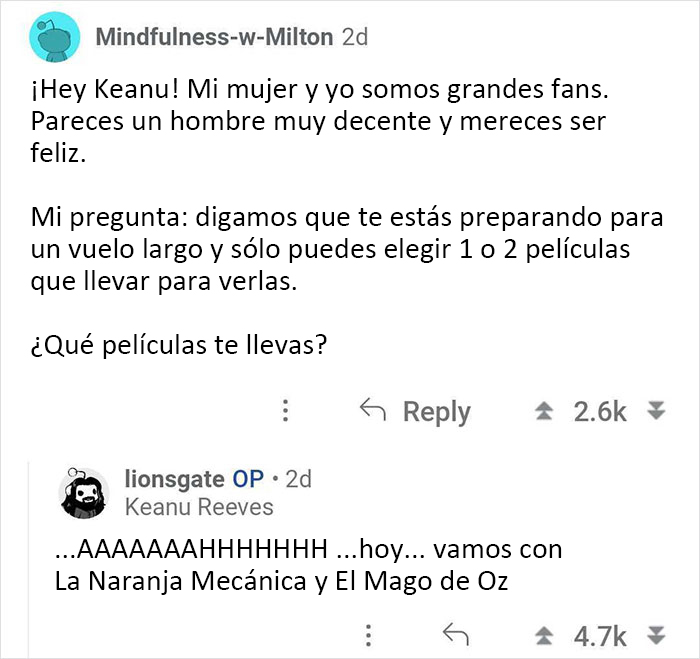700x659 pixels.
Task: Open Mindfulness-w-Milton's profile
Action: point(215,38)
